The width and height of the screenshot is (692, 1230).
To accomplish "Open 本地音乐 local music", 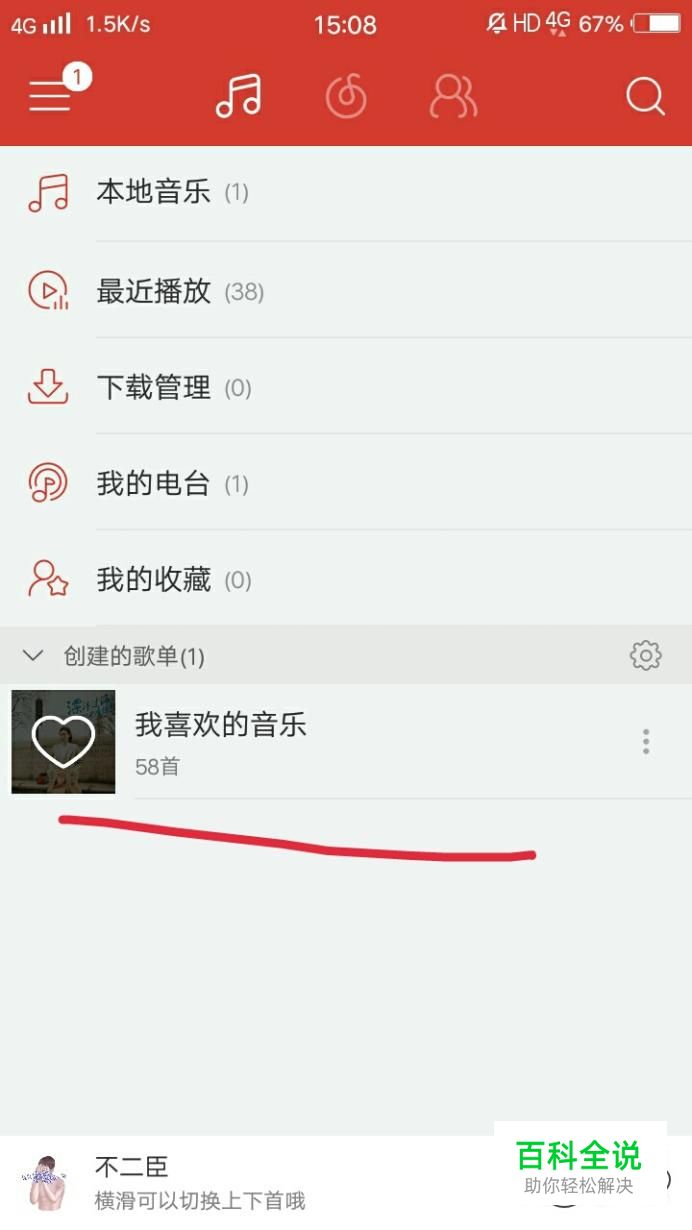I will [153, 192].
